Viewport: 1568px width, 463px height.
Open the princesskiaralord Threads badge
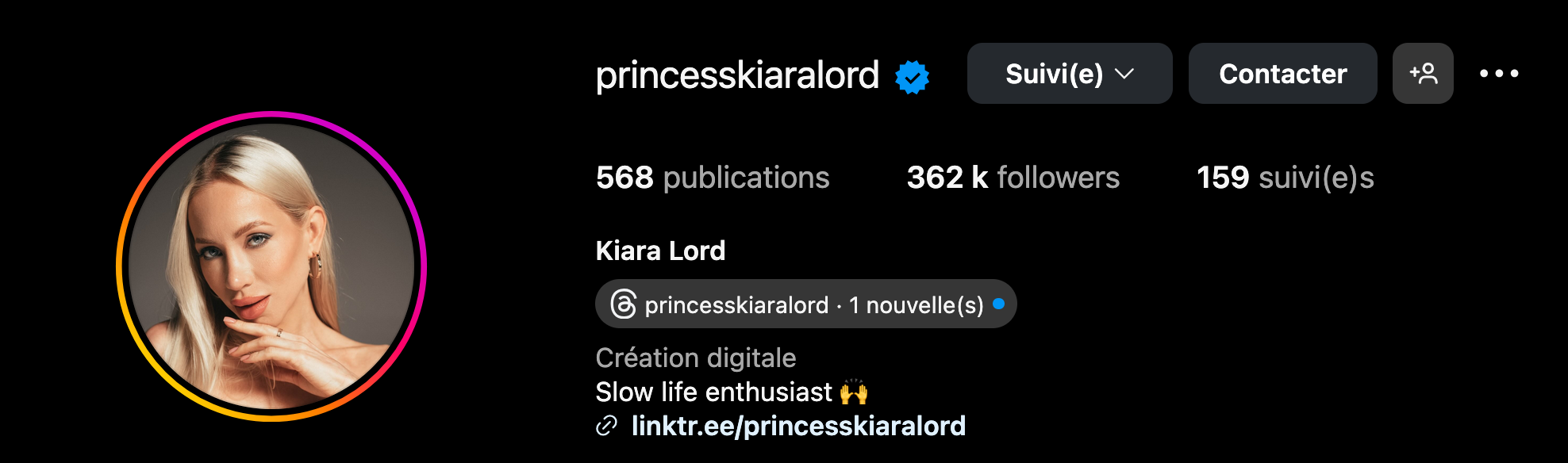(805, 304)
